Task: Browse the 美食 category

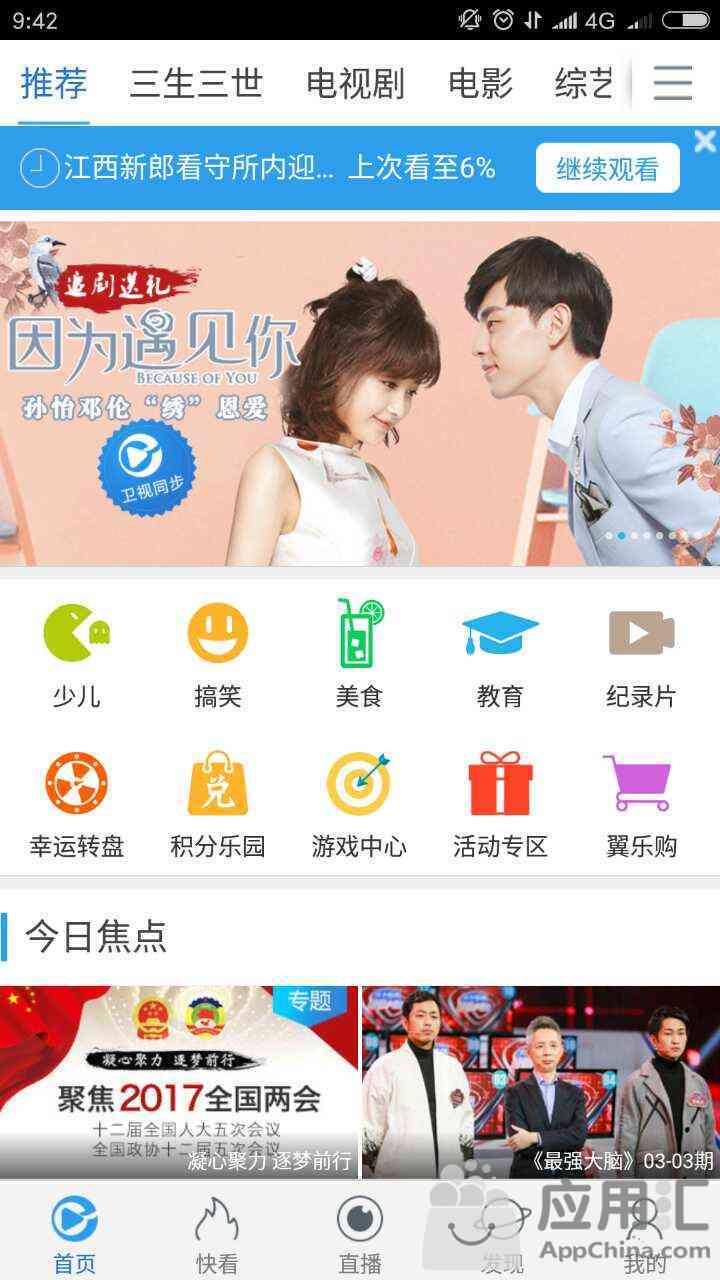Action: (359, 655)
